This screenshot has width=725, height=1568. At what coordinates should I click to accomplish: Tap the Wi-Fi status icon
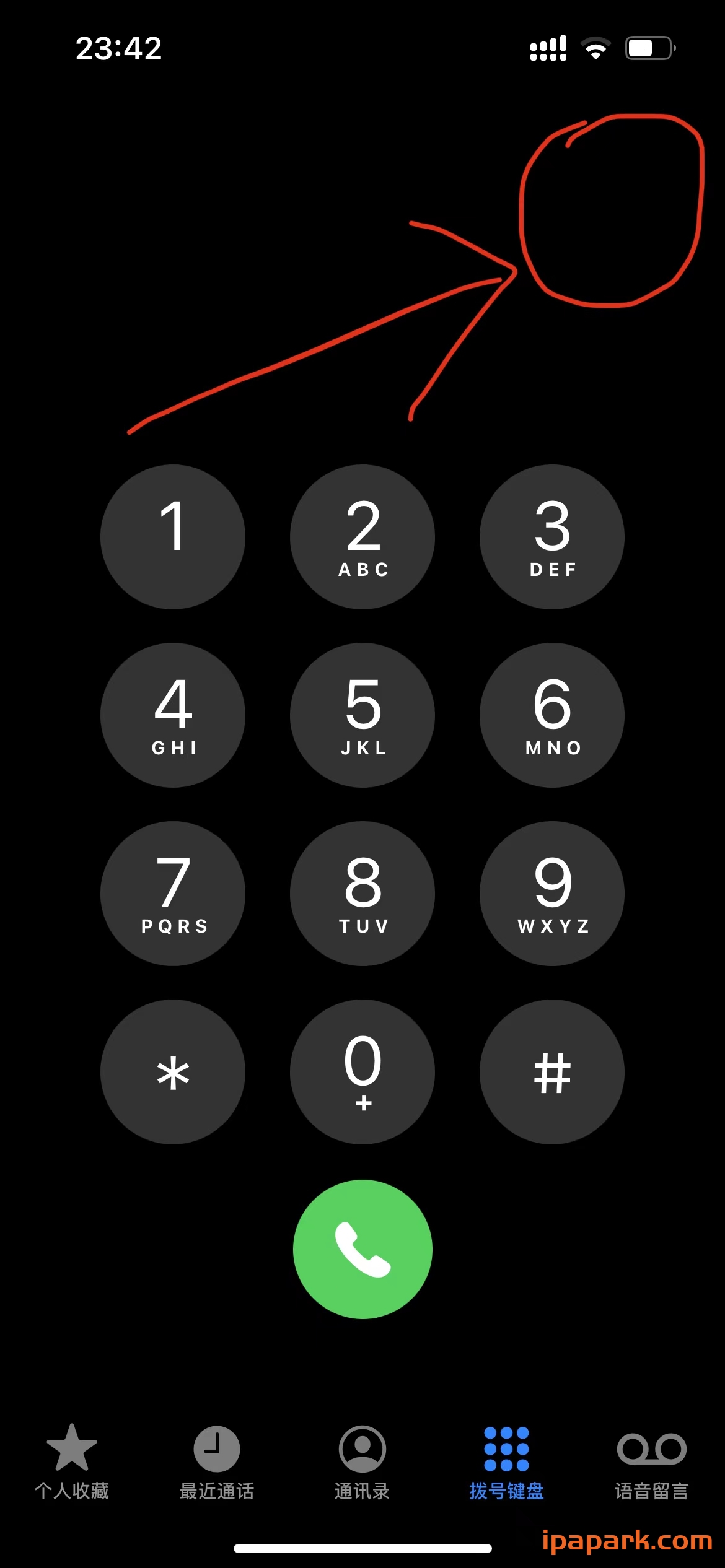(x=595, y=47)
